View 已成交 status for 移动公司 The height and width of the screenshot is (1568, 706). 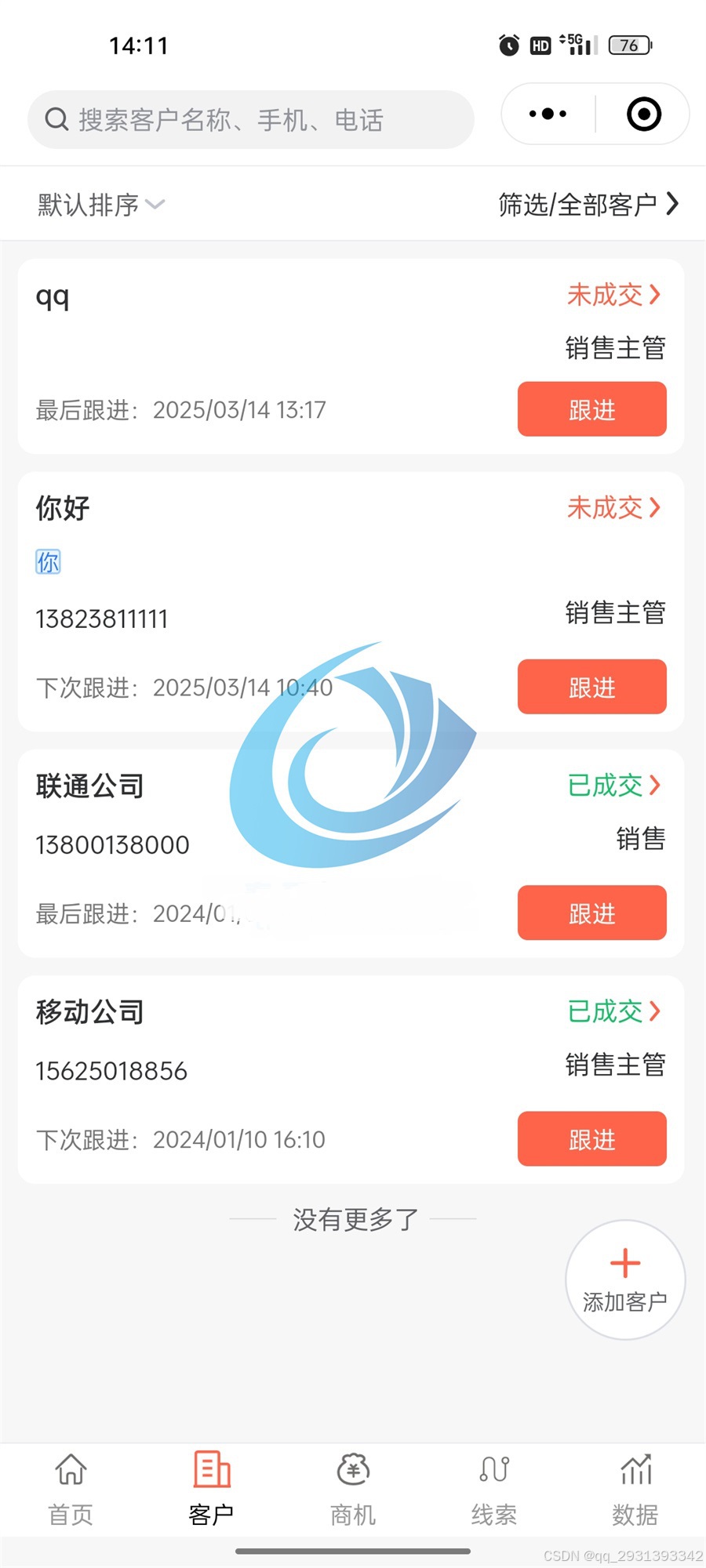coord(613,1011)
